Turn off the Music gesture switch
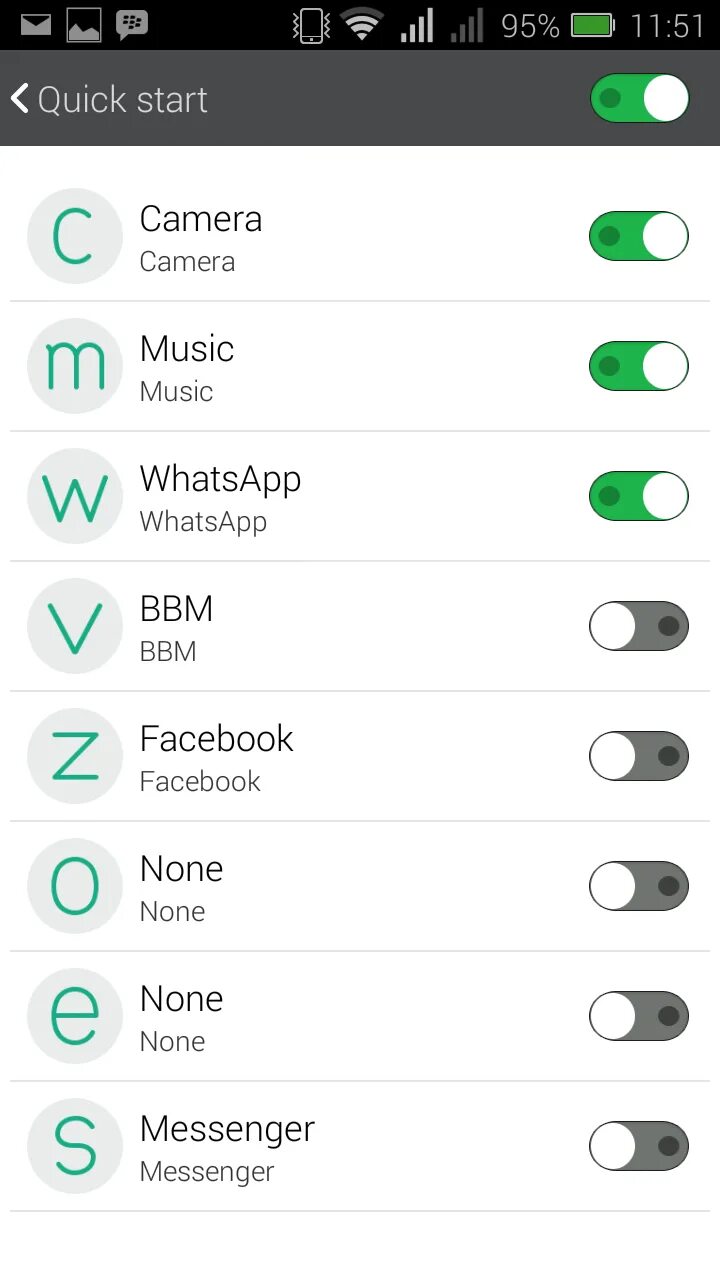This screenshot has height=1280, width=720. [x=639, y=366]
